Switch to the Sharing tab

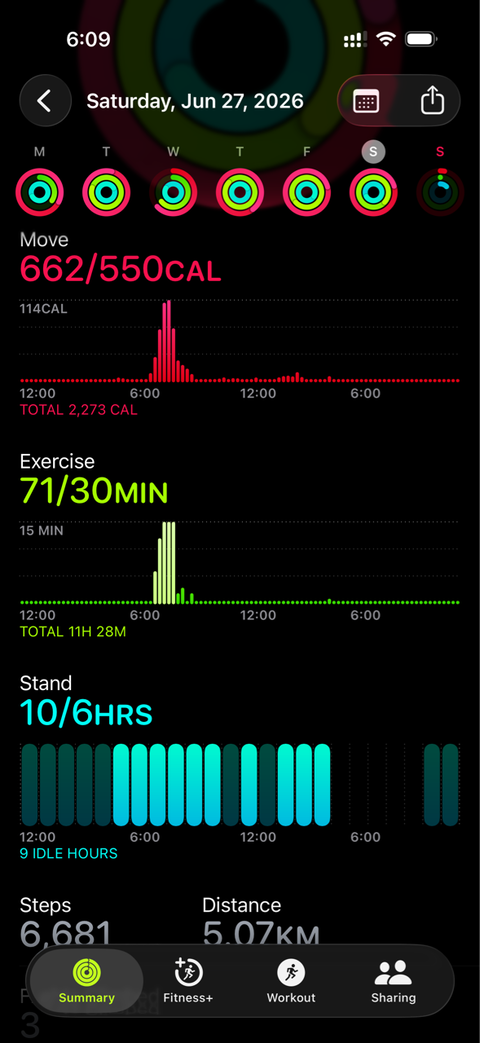coord(394,982)
